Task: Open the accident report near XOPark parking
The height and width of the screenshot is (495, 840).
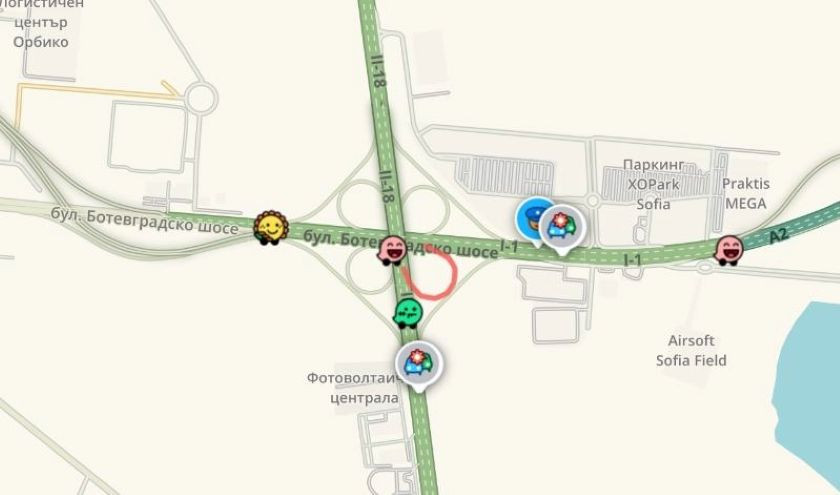Action: click(x=562, y=227)
